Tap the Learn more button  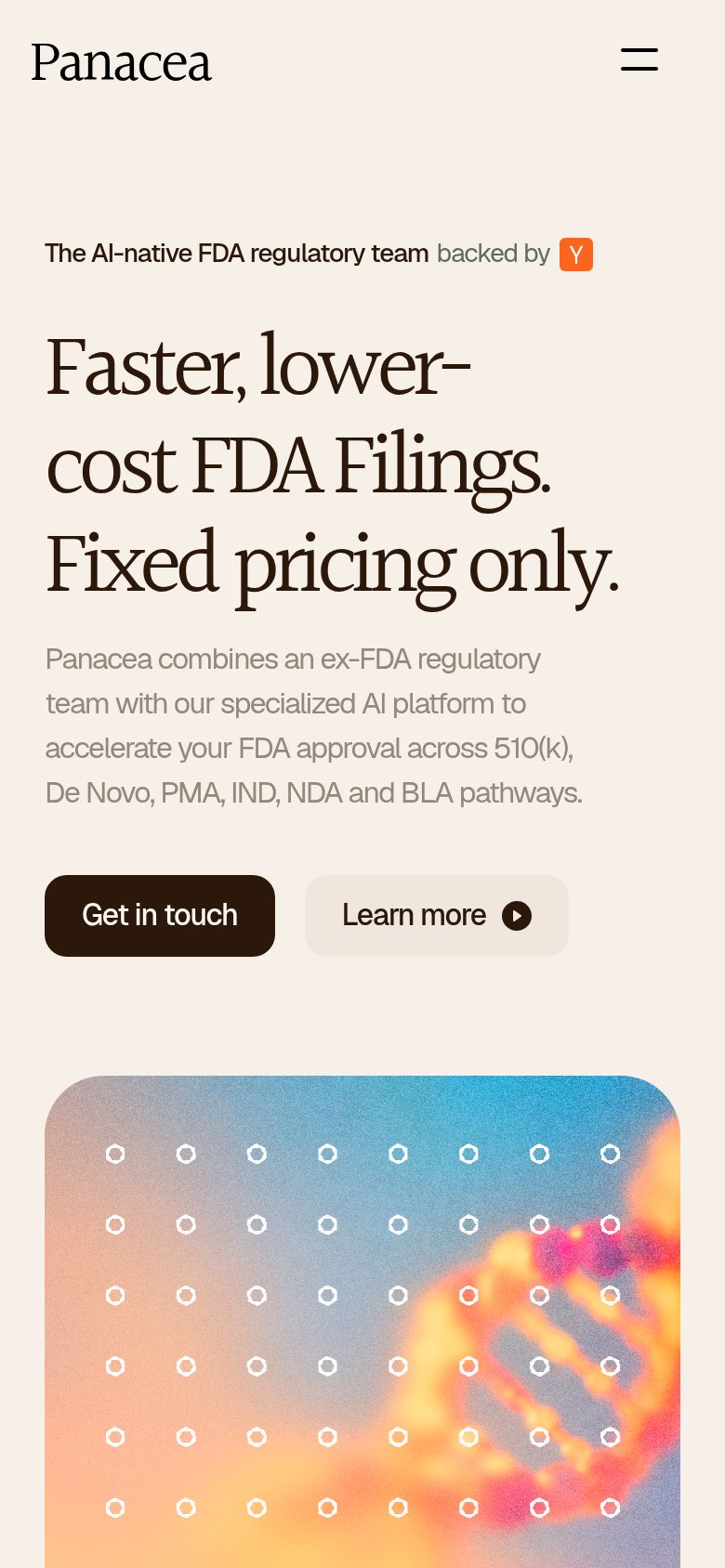437,916
